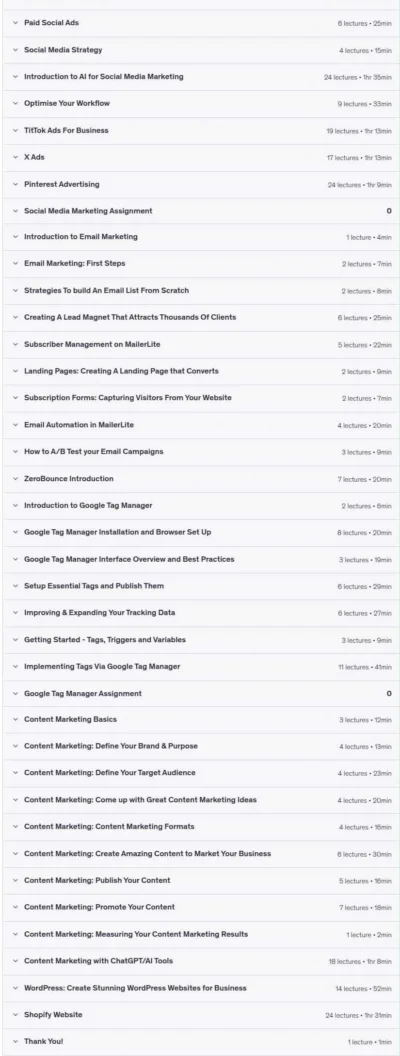Expand Content Marketing: Publish Your Content
The height and width of the screenshot is (1056, 400).
(x=201, y=880)
